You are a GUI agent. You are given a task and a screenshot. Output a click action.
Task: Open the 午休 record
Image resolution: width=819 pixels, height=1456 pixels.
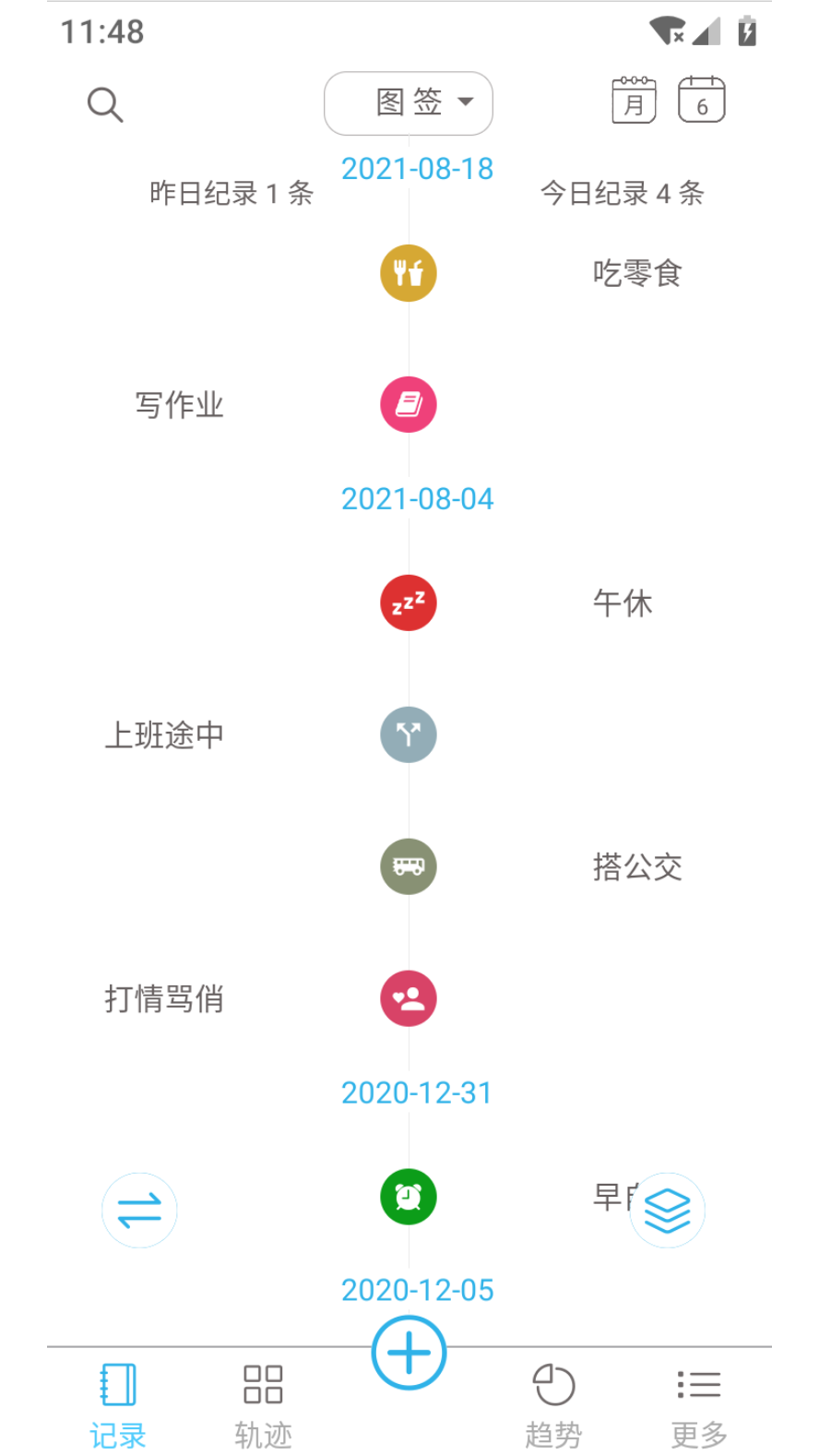623,603
